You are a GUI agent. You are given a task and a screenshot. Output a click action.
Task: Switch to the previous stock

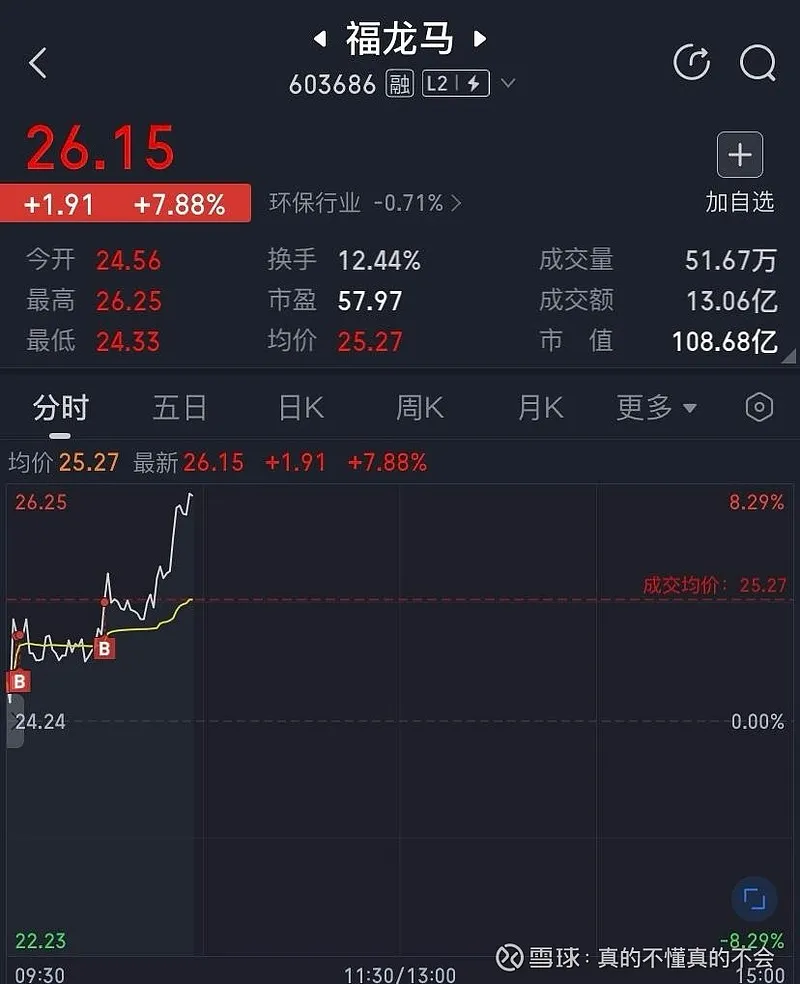click(x=320, y=39)
